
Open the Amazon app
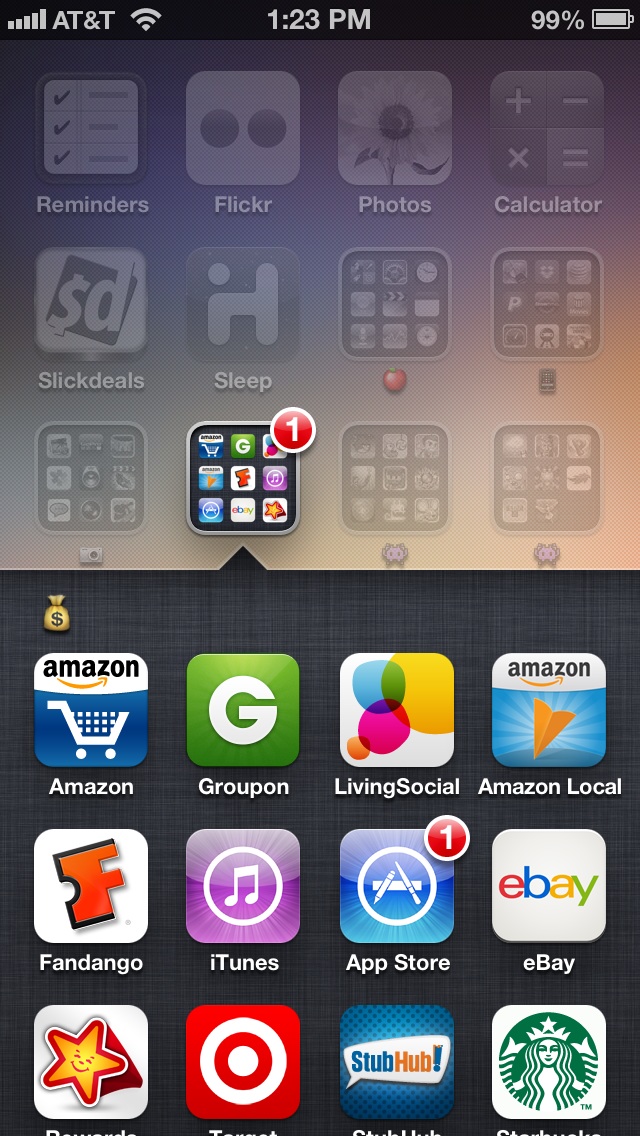pos(91,710)
